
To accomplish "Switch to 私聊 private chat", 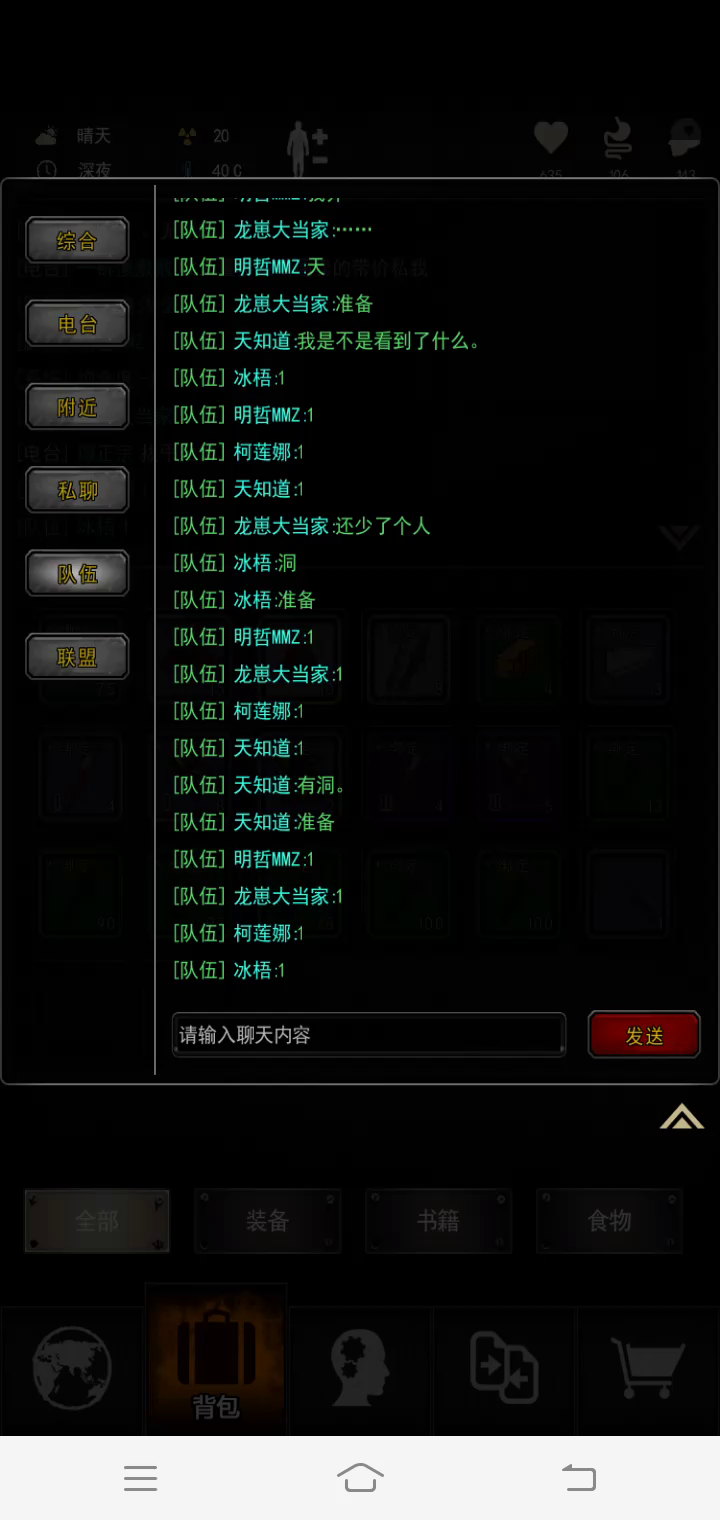I will click(x=77, y=490).
